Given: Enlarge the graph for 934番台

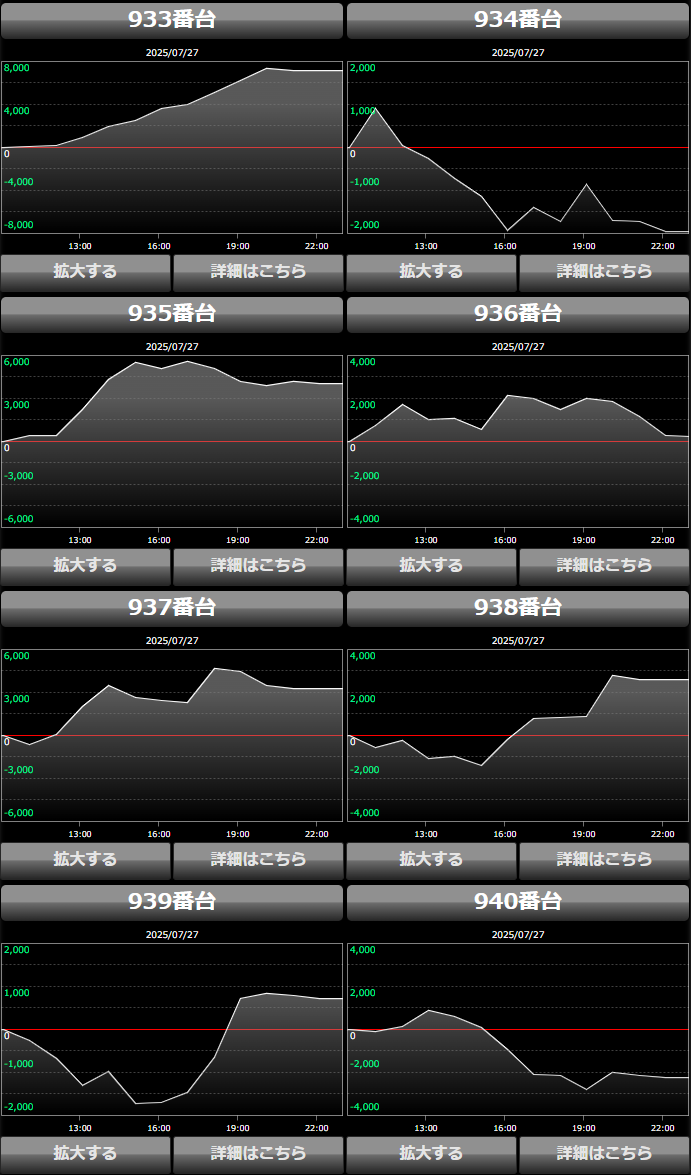Looking at the screenshot, I should pos(431,271).
